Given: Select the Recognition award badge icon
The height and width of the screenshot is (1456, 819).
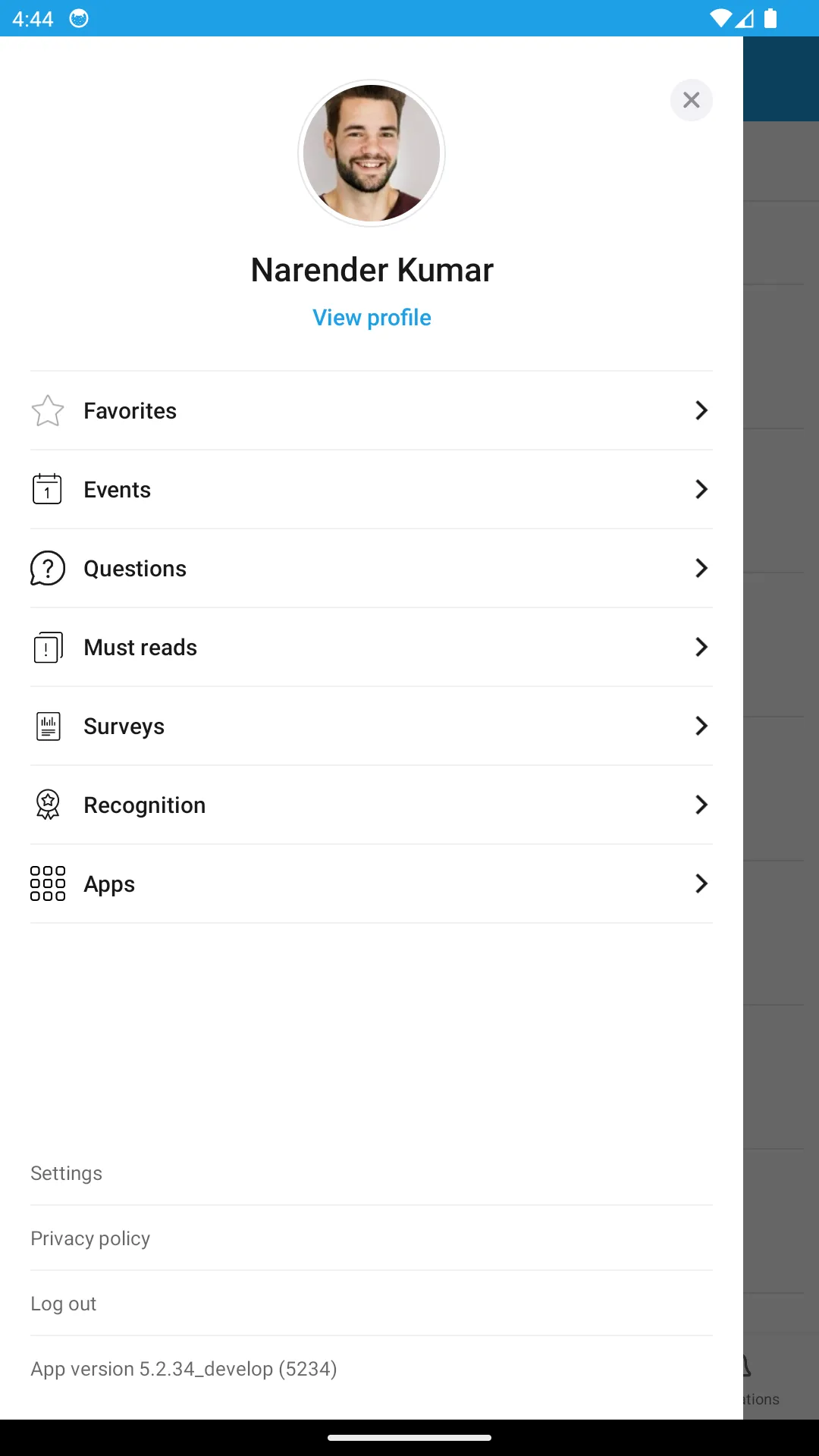Looking at the screenshot, I should coord(48,805).
